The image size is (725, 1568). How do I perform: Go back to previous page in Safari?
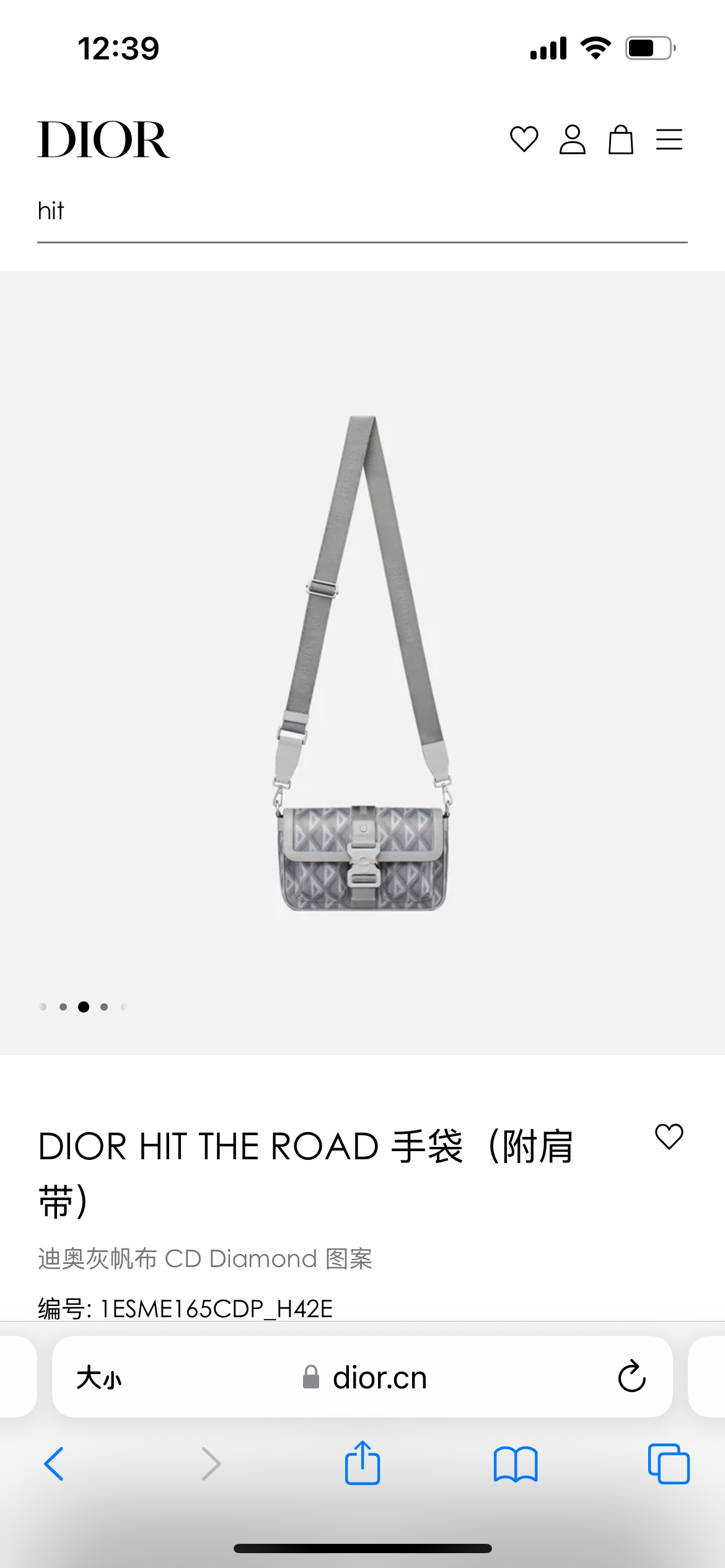[x=55, y=1464]
